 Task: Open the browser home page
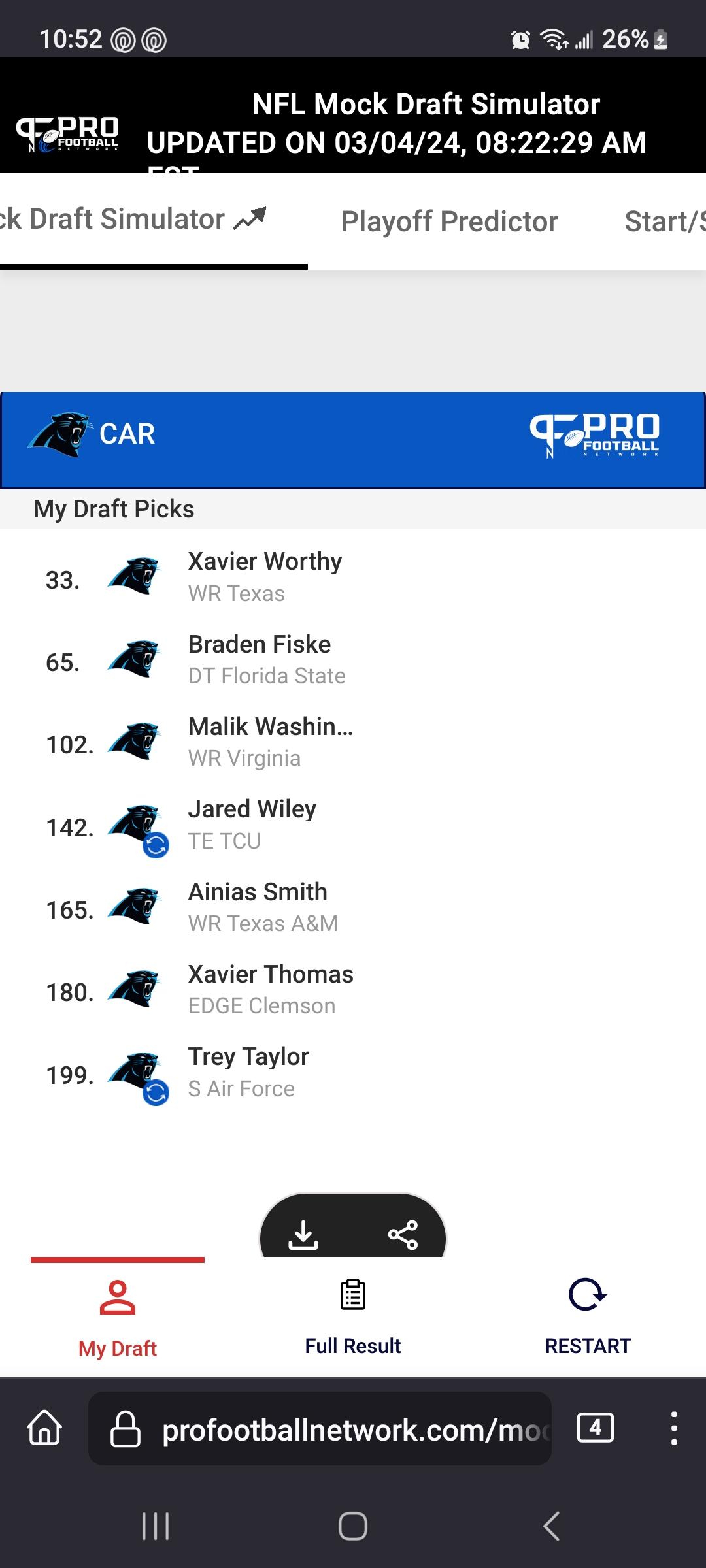(44, 1428)
